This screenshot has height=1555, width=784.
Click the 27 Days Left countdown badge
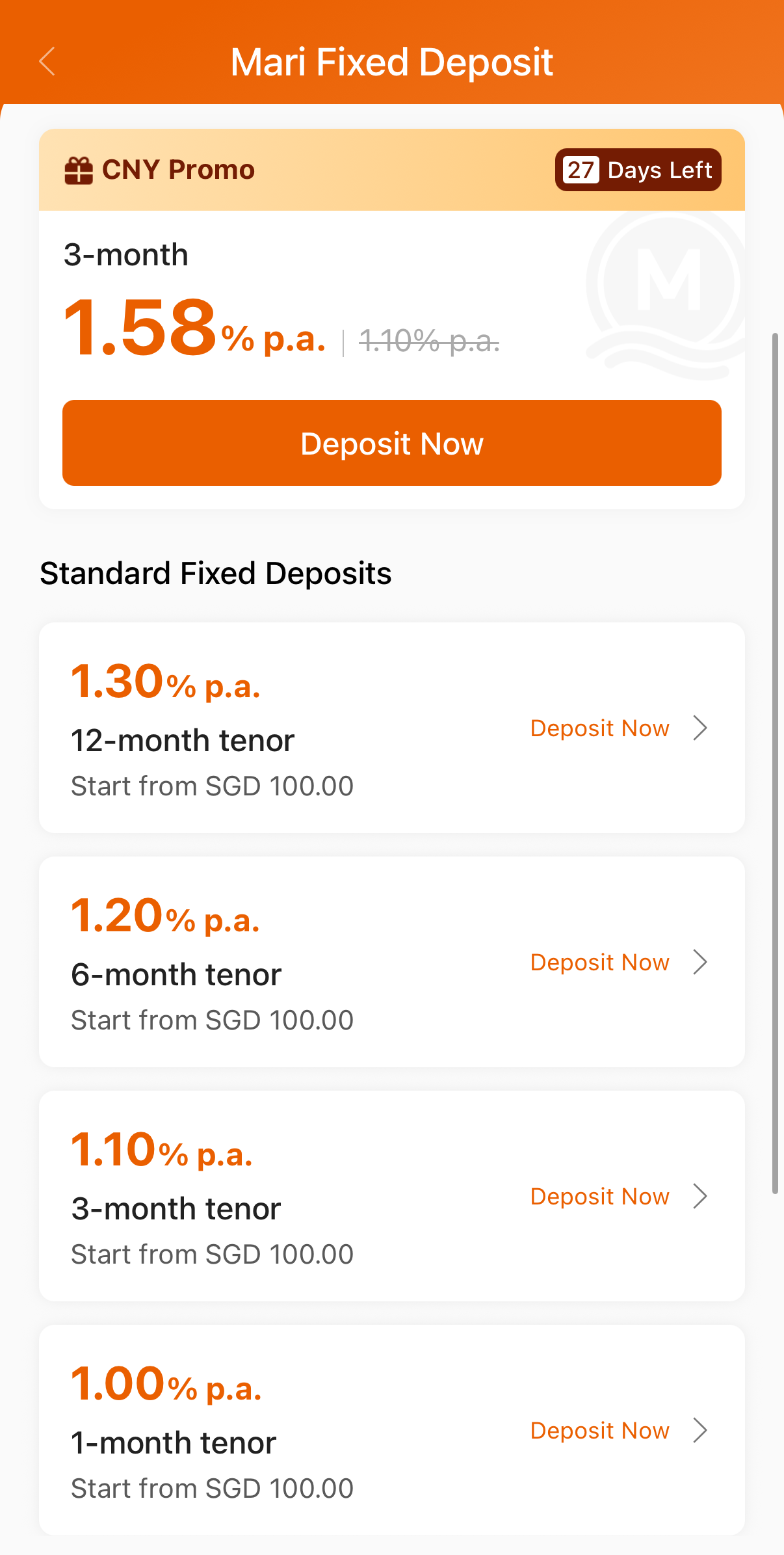pos(638,170)
